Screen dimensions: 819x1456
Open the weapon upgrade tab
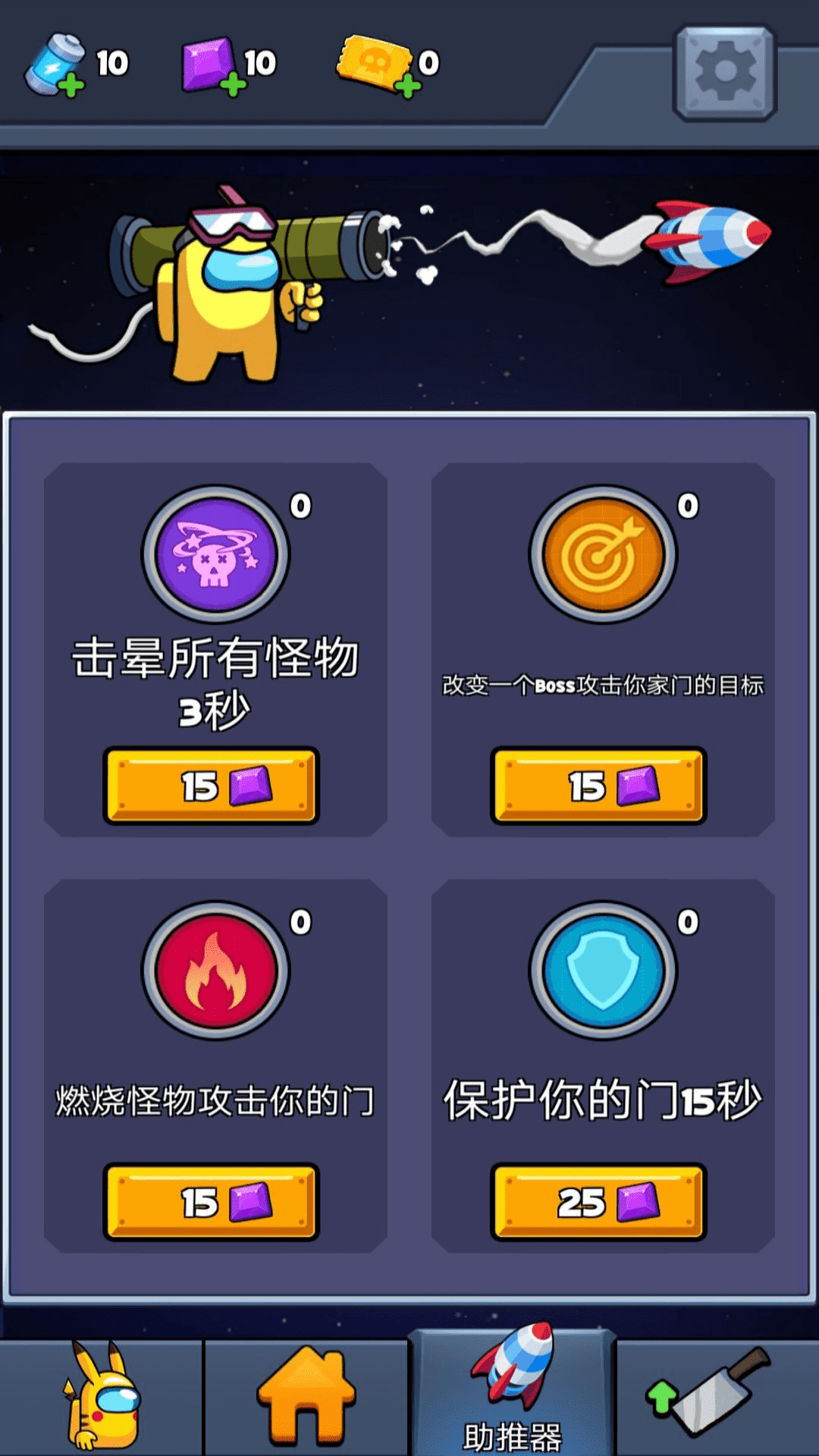click(717, 1397)
